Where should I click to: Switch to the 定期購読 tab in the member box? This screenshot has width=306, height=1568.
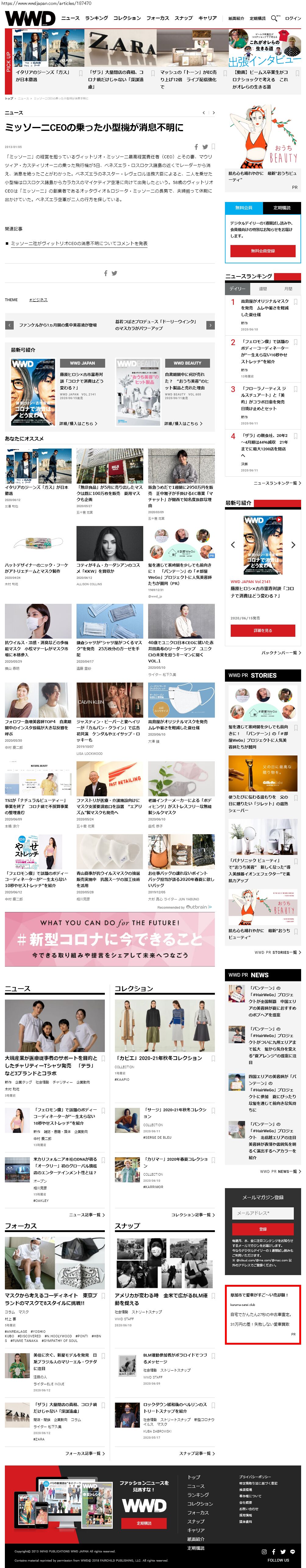click(x=282, y=207)
